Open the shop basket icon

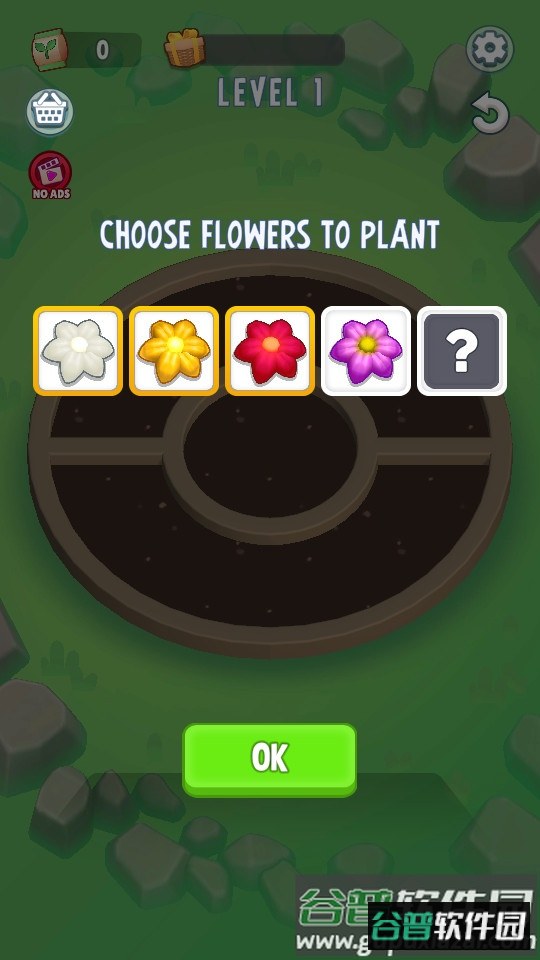(50, 113)
